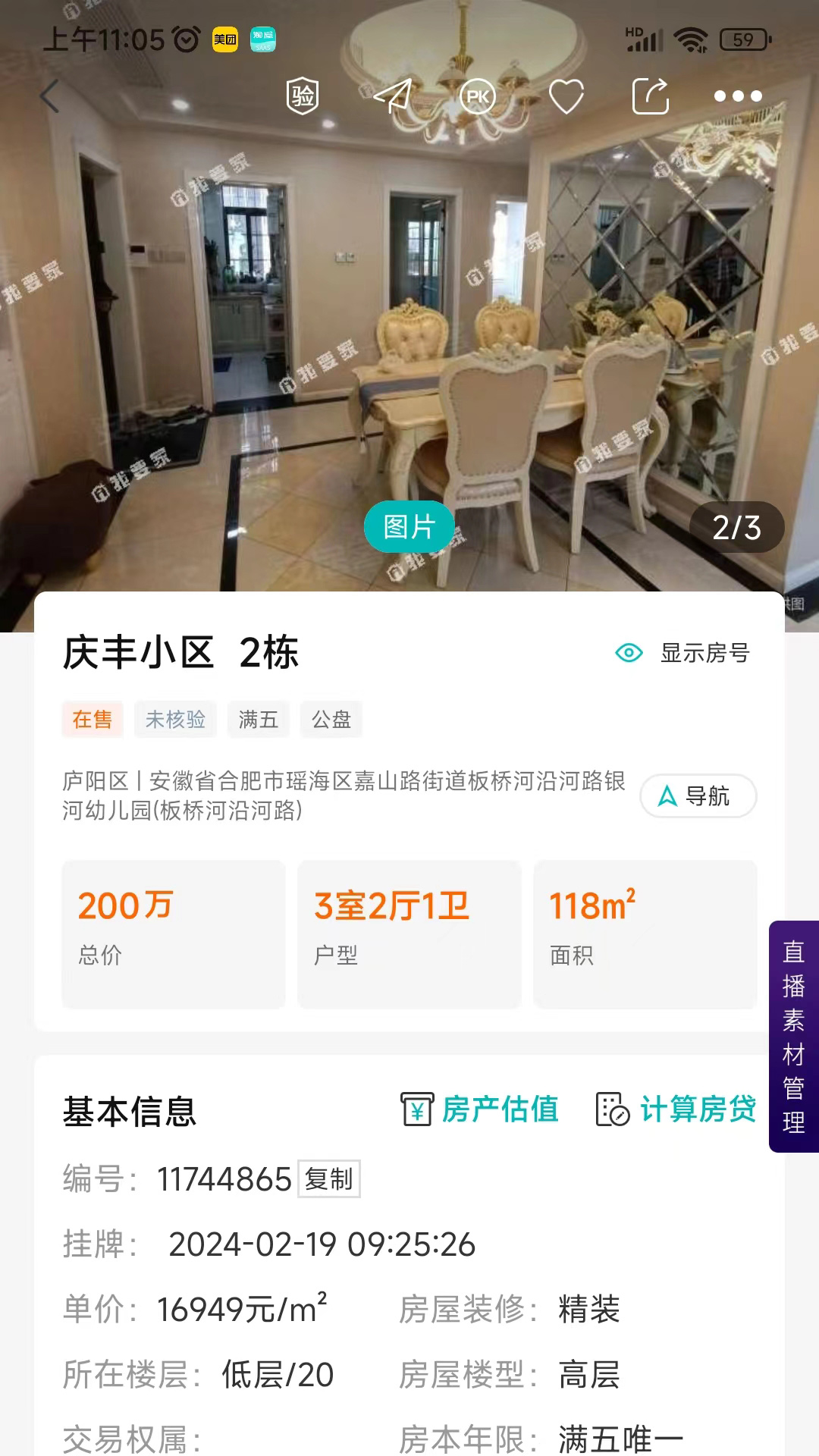Image resolution: width=819 pixels, height=1456 pixels.
Task: Share this property listing
Action: pos(651,96)
